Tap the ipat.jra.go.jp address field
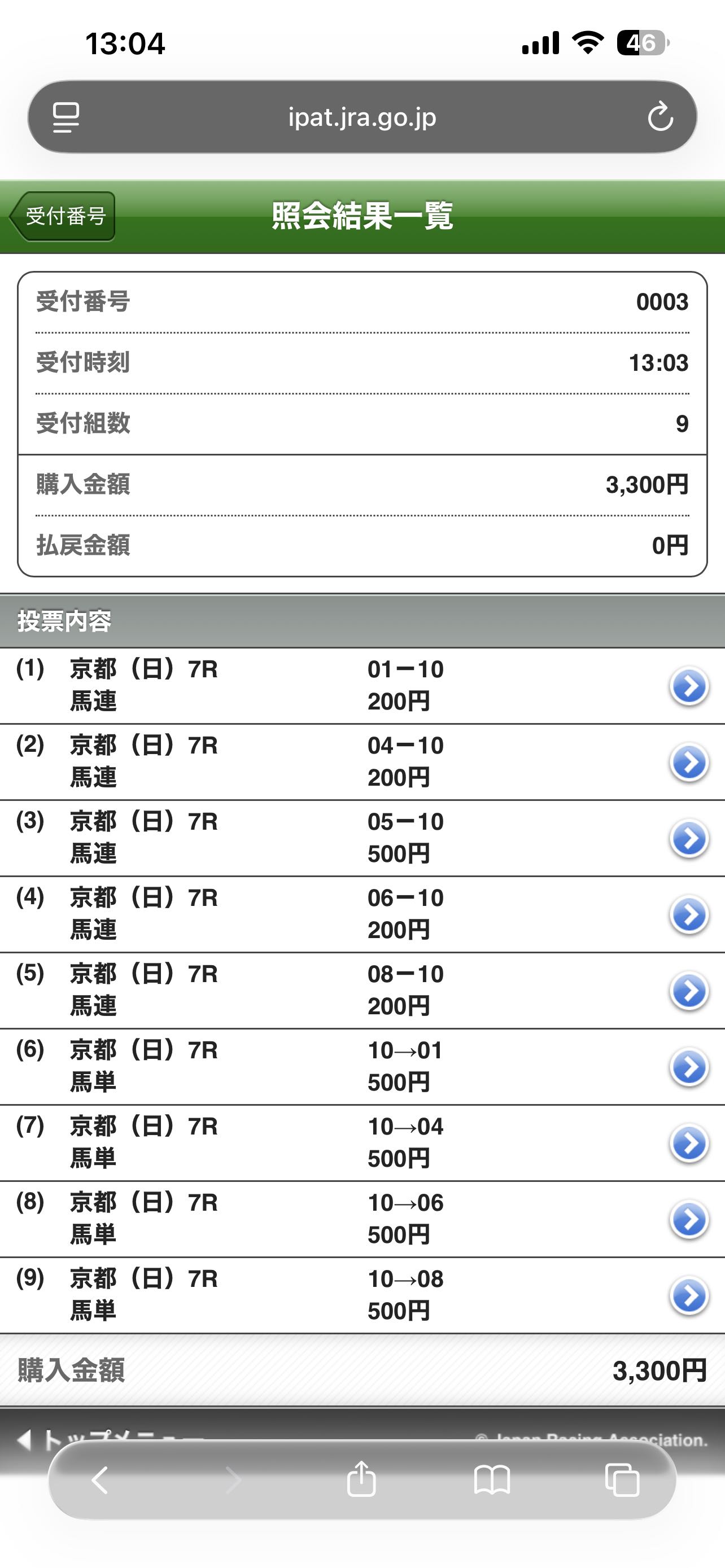725x1568 pixels. coord(361,117)
